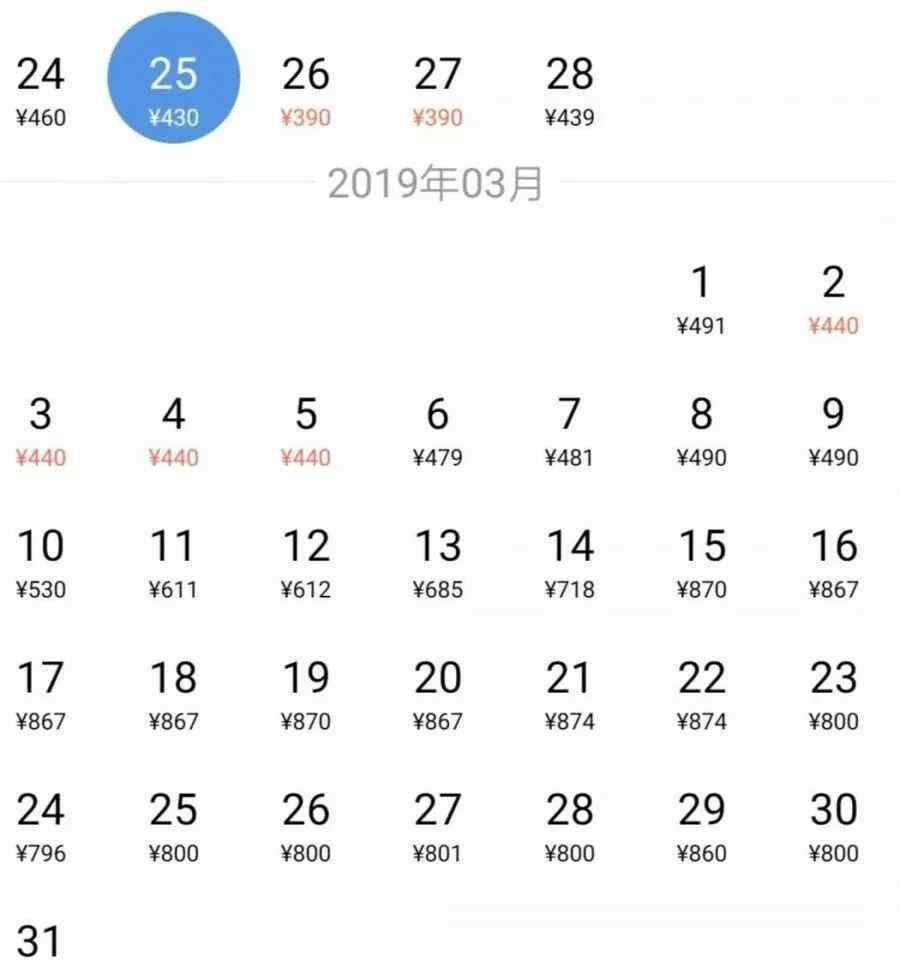
Task: Pick date 24 with ¥796 fare
Action: (41, 828)
